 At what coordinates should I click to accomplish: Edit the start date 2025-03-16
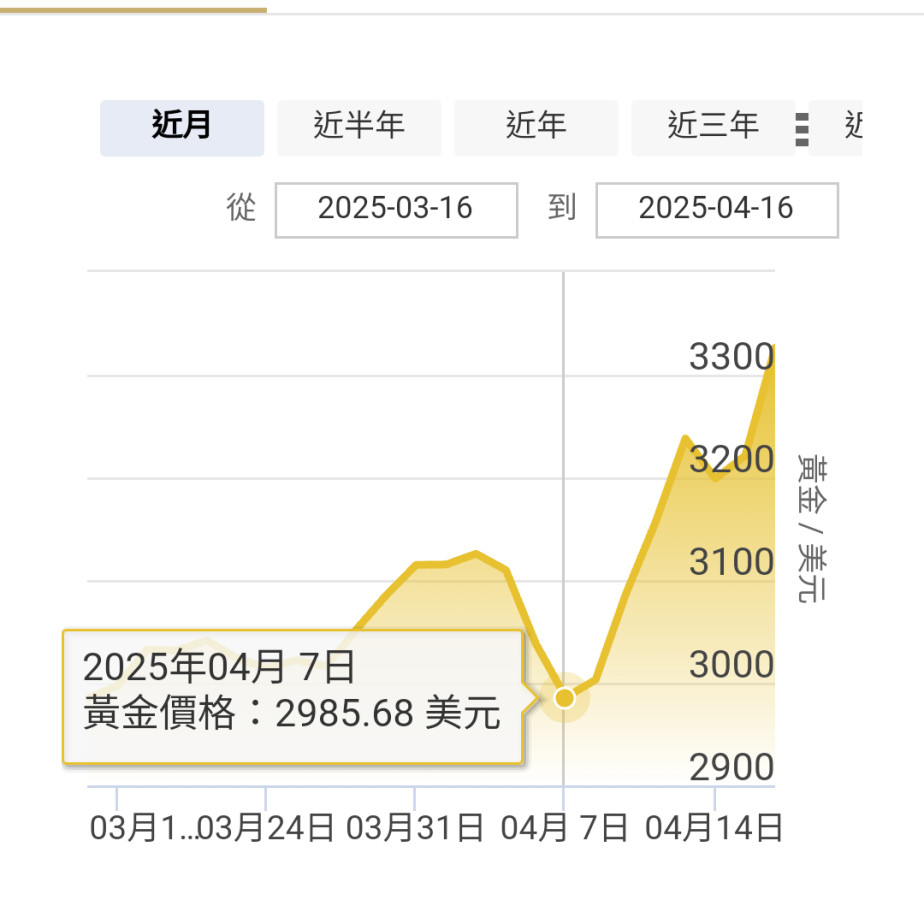[396, 209]
